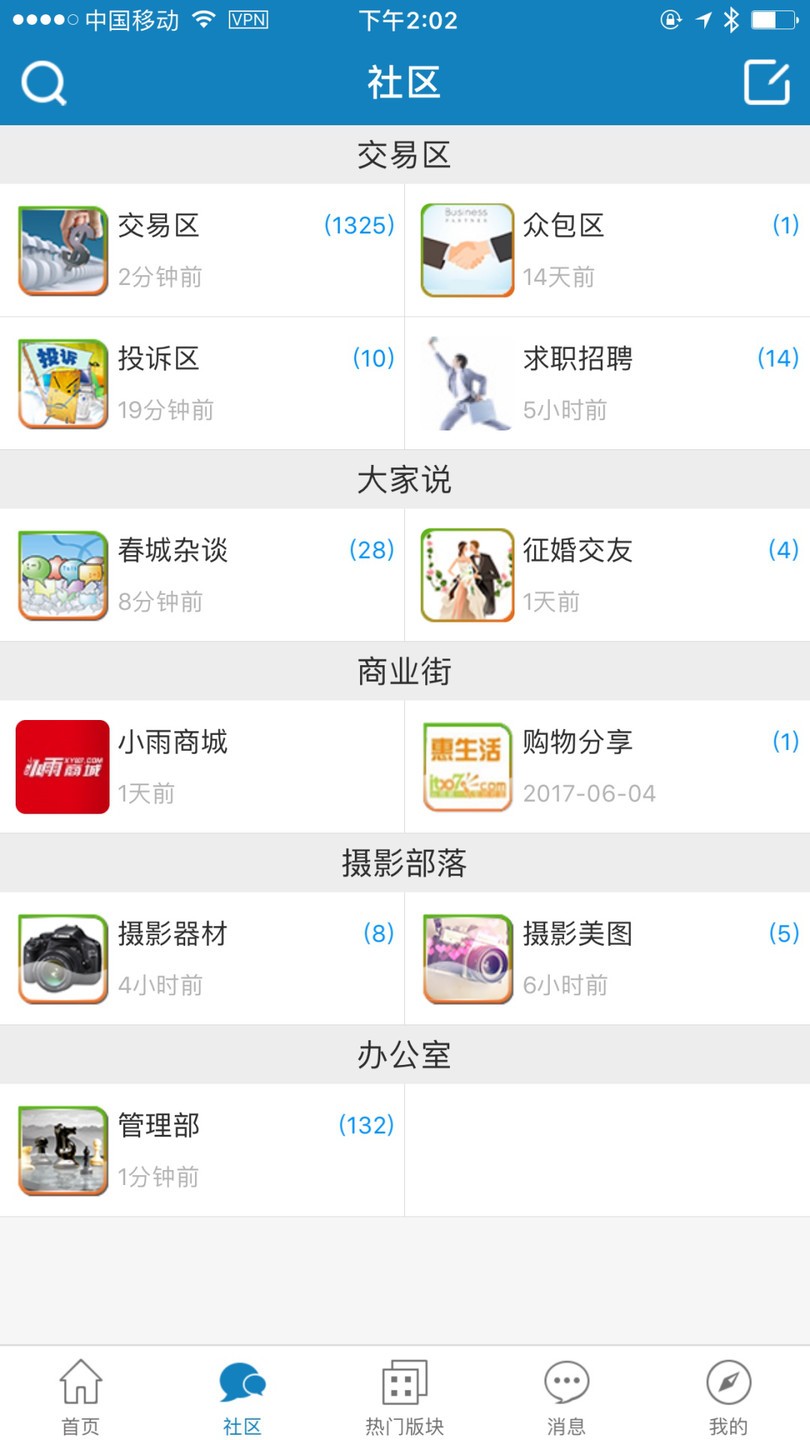The image size is (810, 1440).
Task: Go to the 消息 tab
Action: pyautogui.click(x=566, y=1393)
